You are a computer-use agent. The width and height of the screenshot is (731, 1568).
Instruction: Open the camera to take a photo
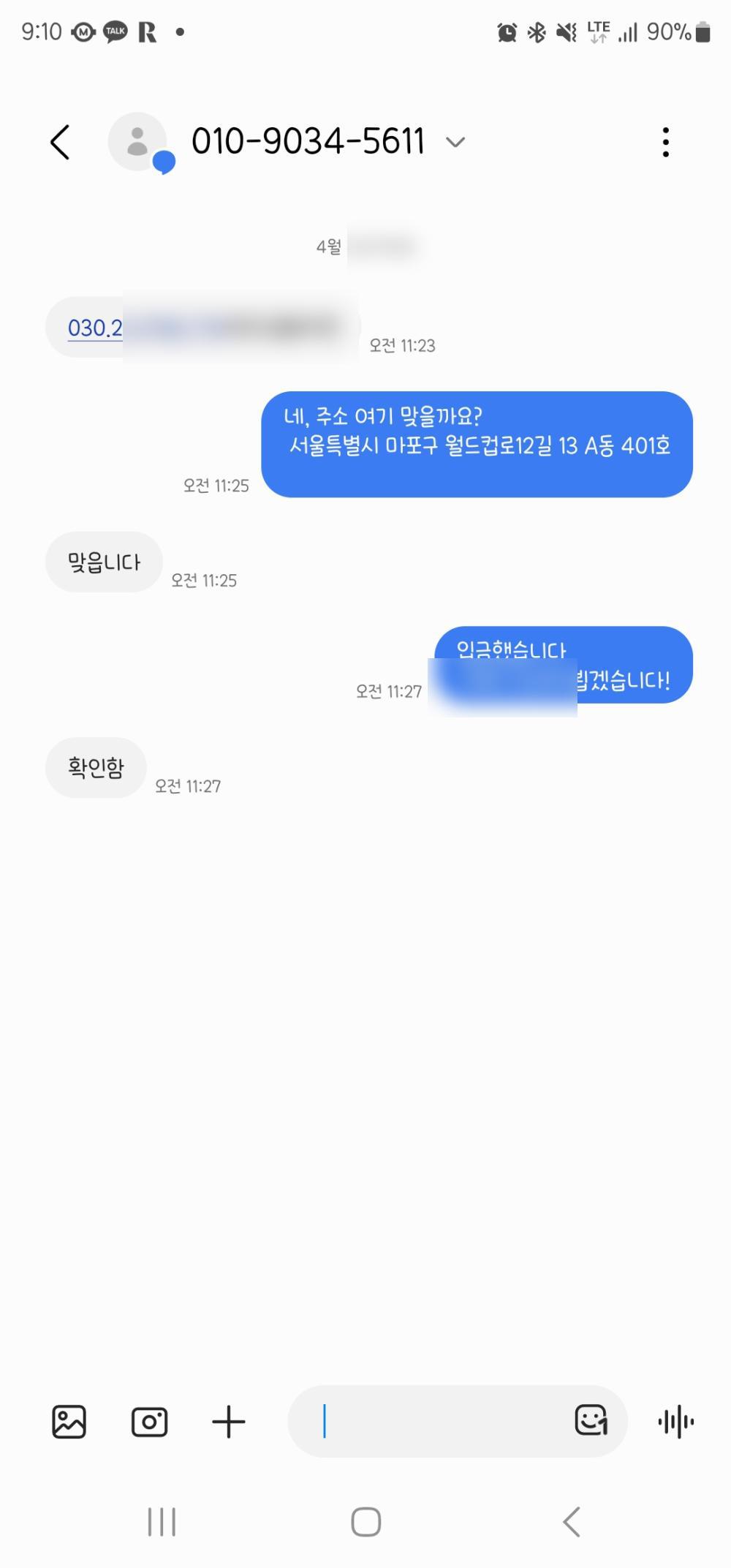(x=149, y=1422)
